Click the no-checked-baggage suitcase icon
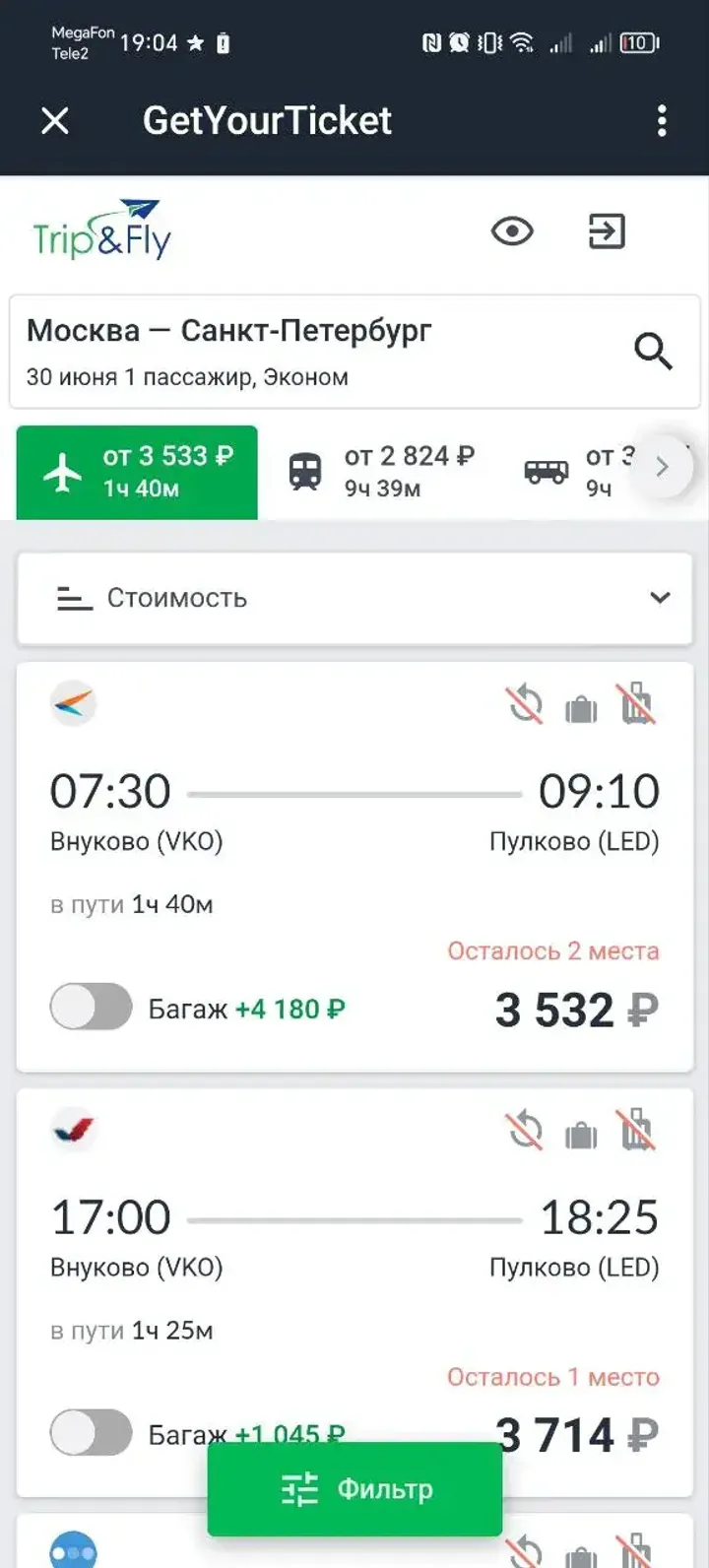Viewport: 709px width, 1568px height. (636, 704)
